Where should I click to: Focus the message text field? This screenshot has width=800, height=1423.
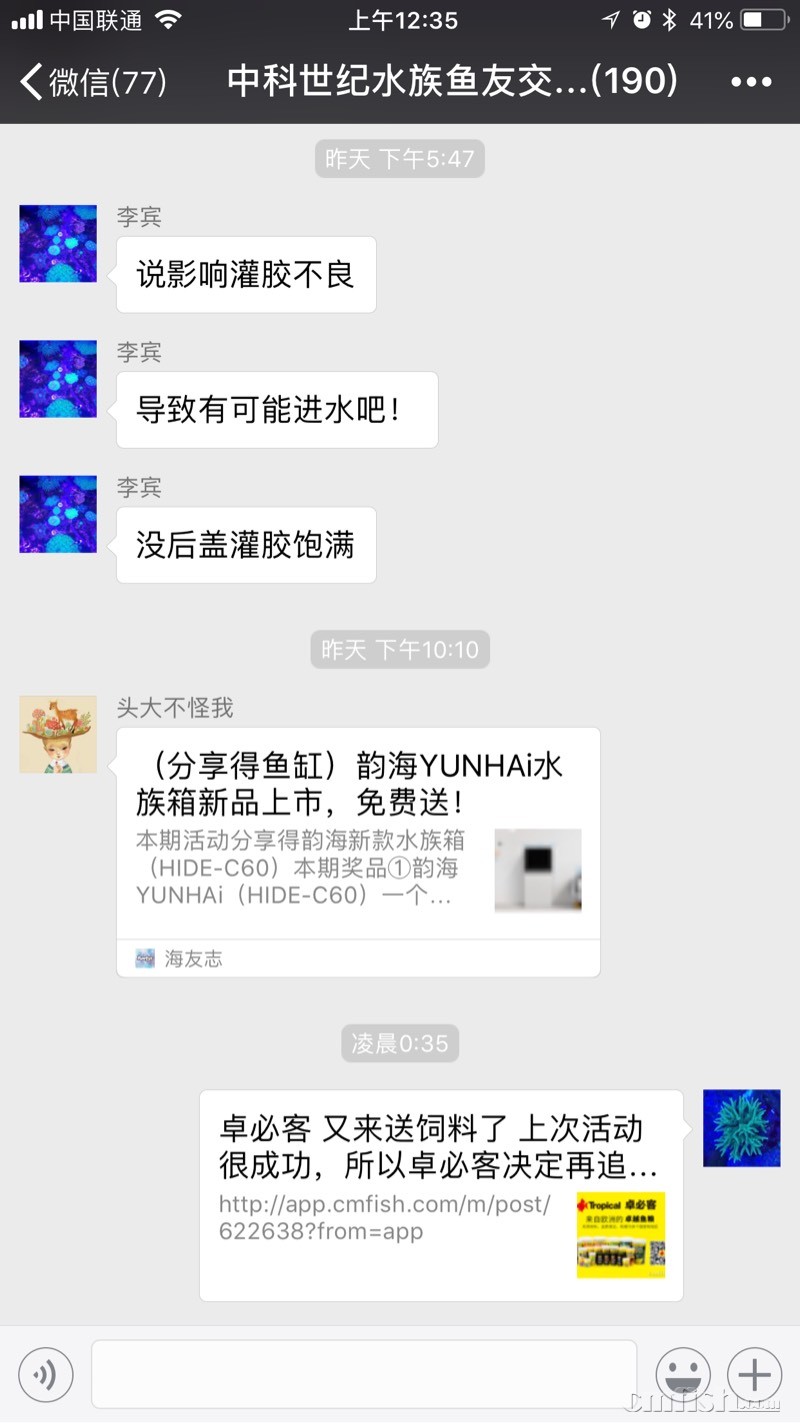[364, 1375]
